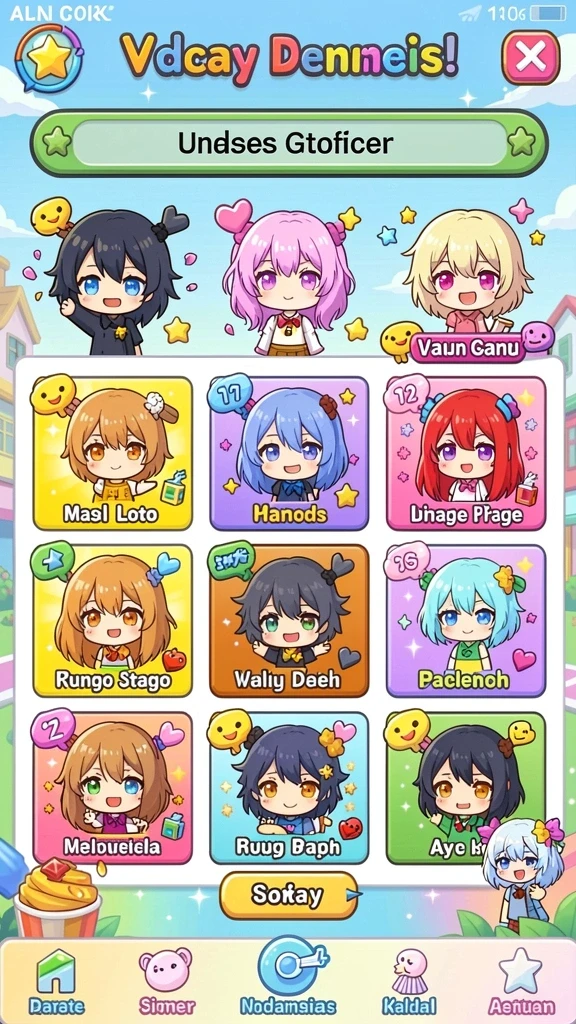The width and height of the screenshot is (576, 1024).
Task: Open the Vaun Ganu label button
Action: pyautogui.click(x=468, y=347)
